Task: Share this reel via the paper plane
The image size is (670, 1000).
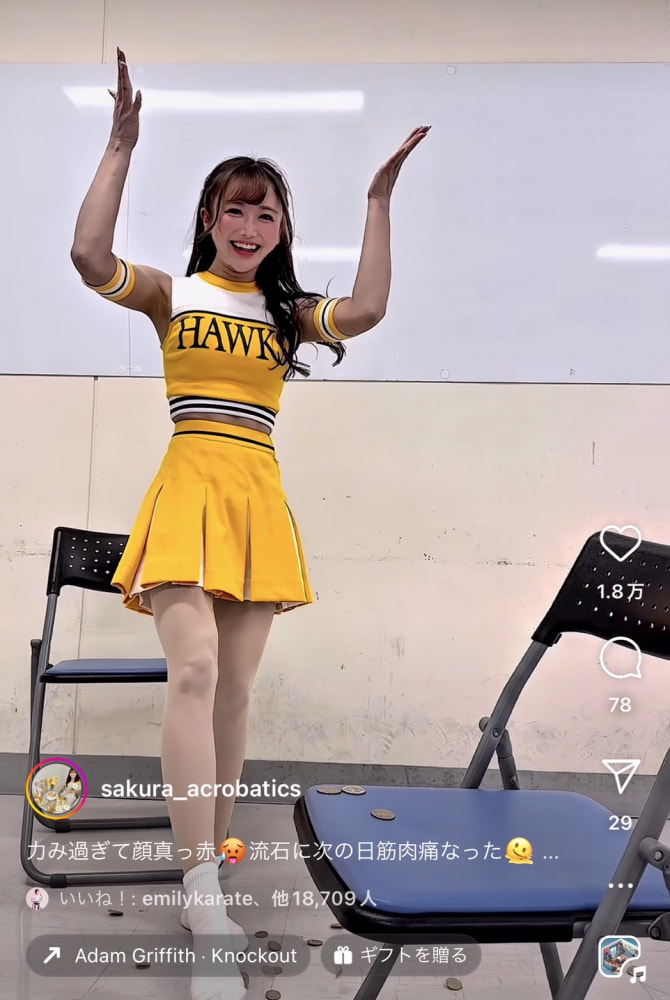Action: click(x=620, y=775)
